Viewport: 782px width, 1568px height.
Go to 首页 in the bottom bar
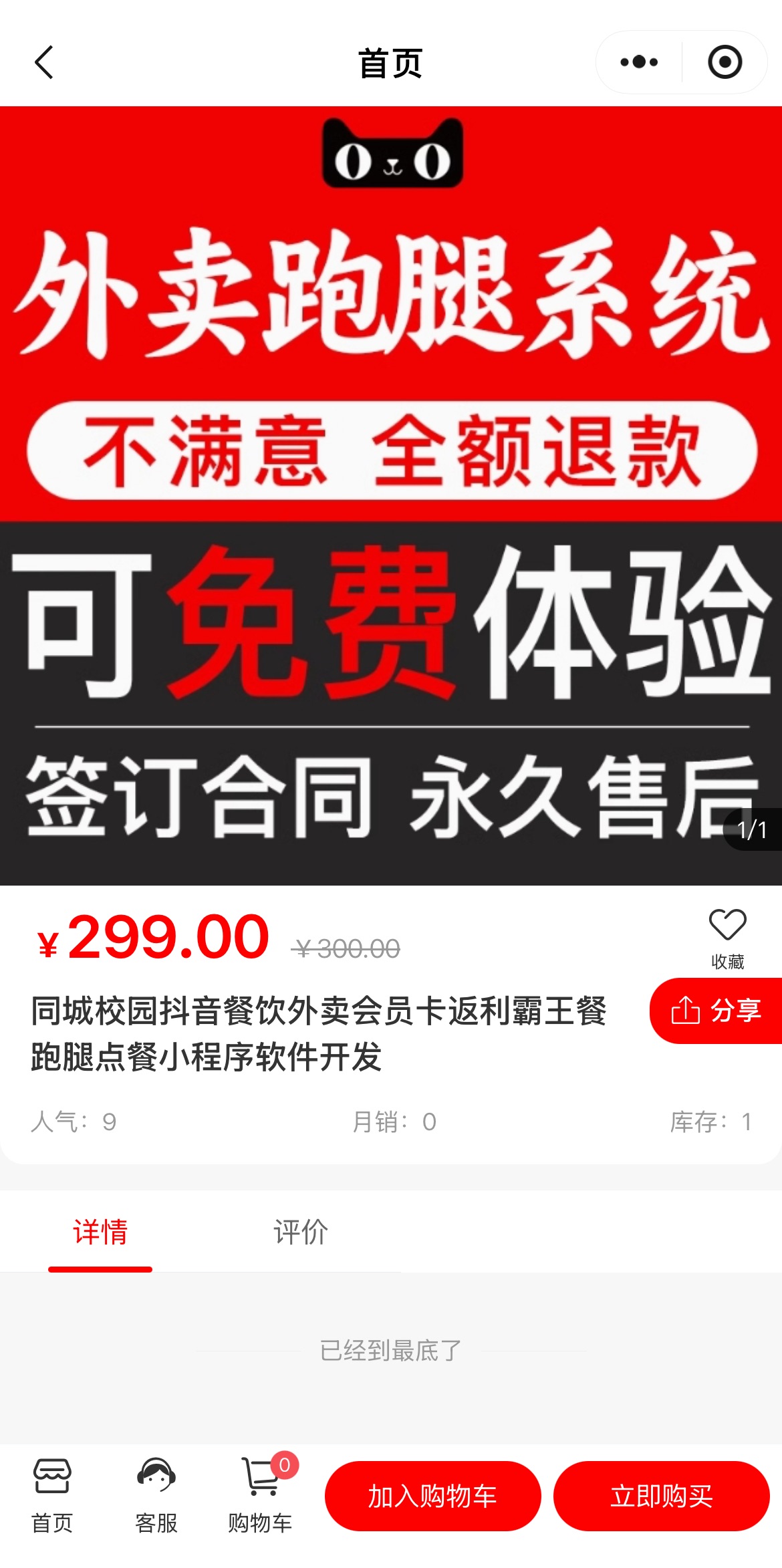pos(52,1496)
